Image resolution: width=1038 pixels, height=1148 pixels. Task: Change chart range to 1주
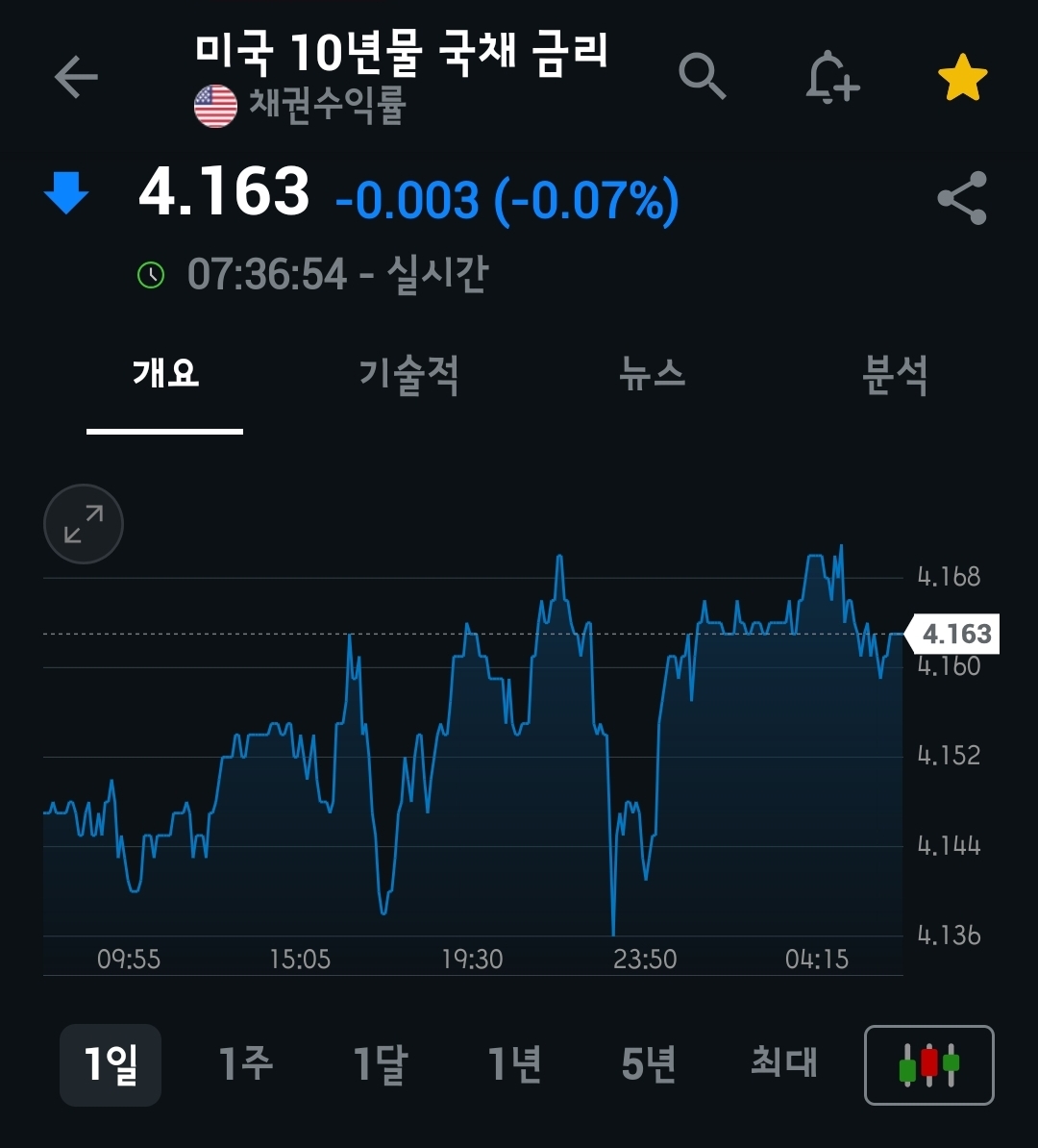point(245,1065)
